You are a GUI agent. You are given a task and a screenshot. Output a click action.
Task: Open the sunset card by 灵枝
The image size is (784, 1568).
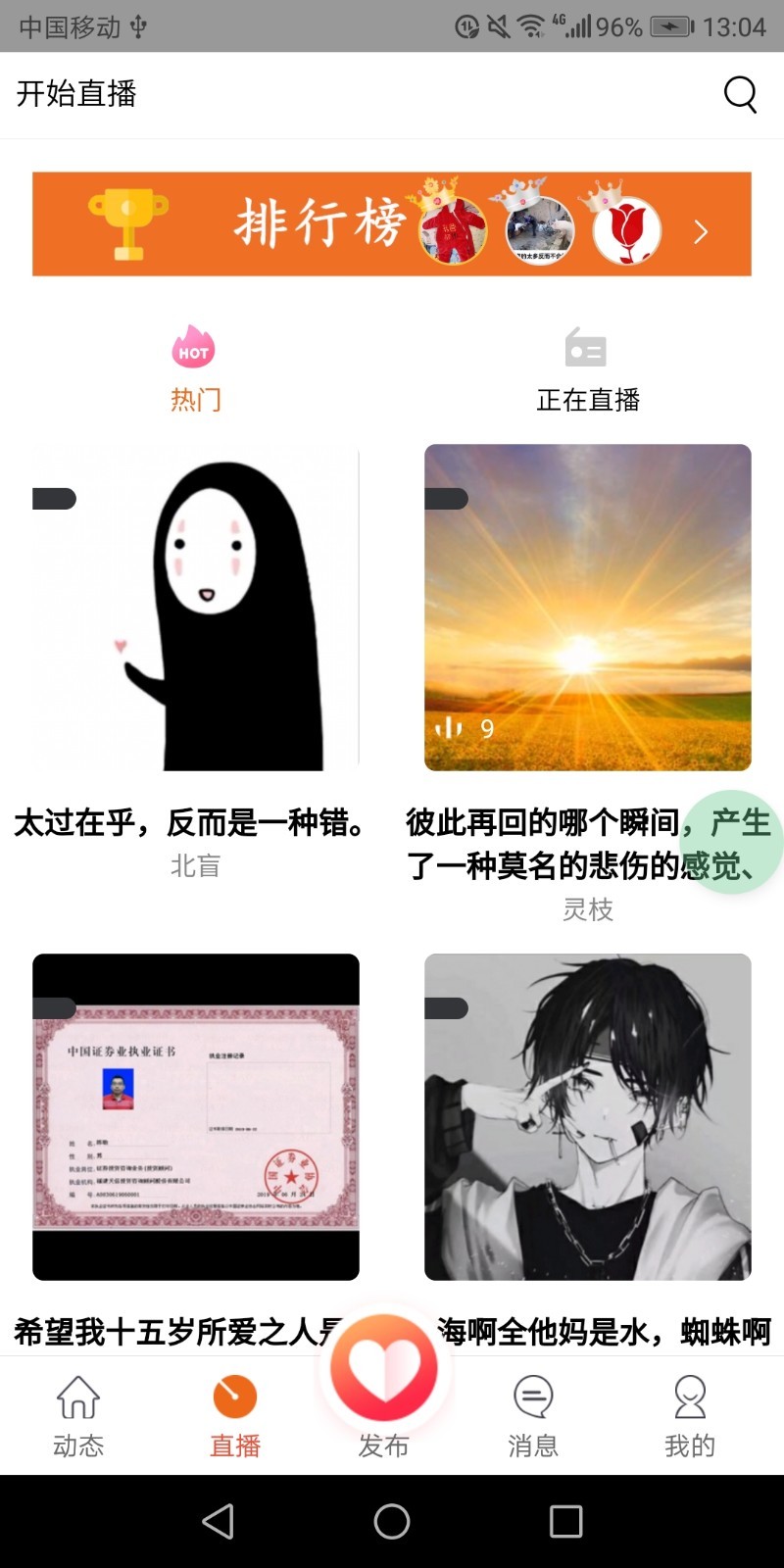(587, 608)
